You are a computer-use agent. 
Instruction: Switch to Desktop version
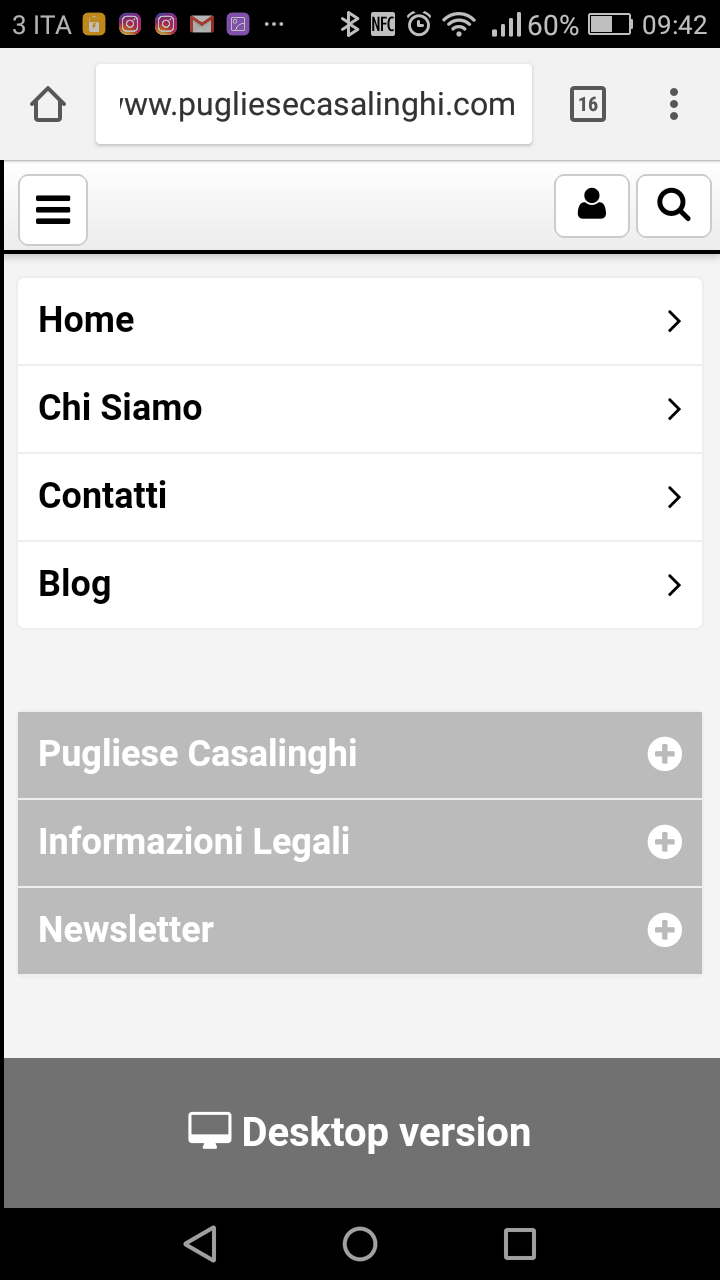point(360,1132)
